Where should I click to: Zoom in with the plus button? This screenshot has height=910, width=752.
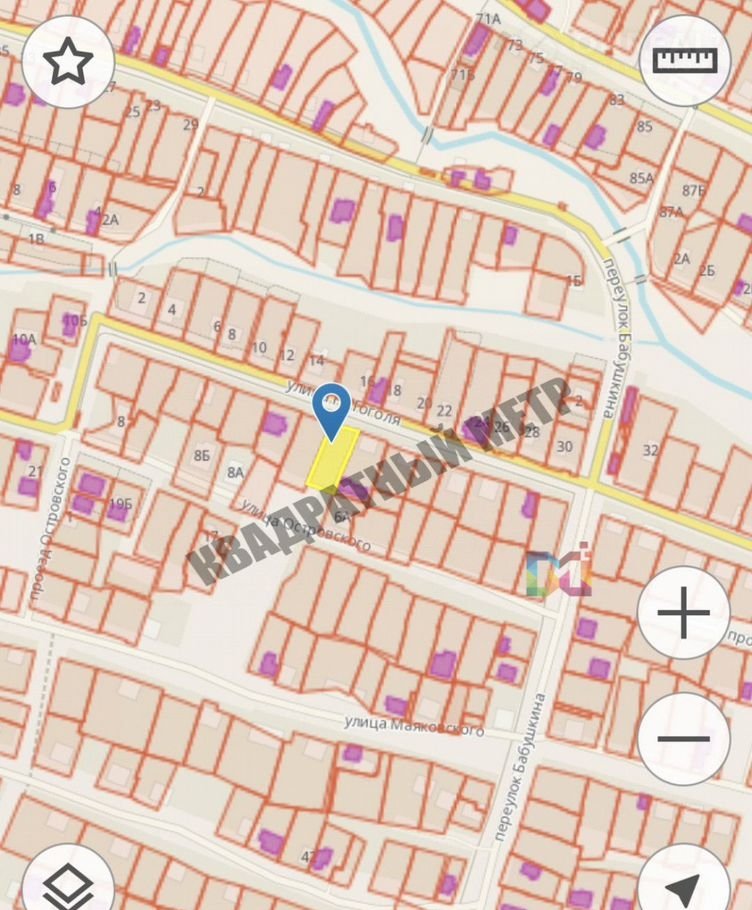(x=684, y=613)
